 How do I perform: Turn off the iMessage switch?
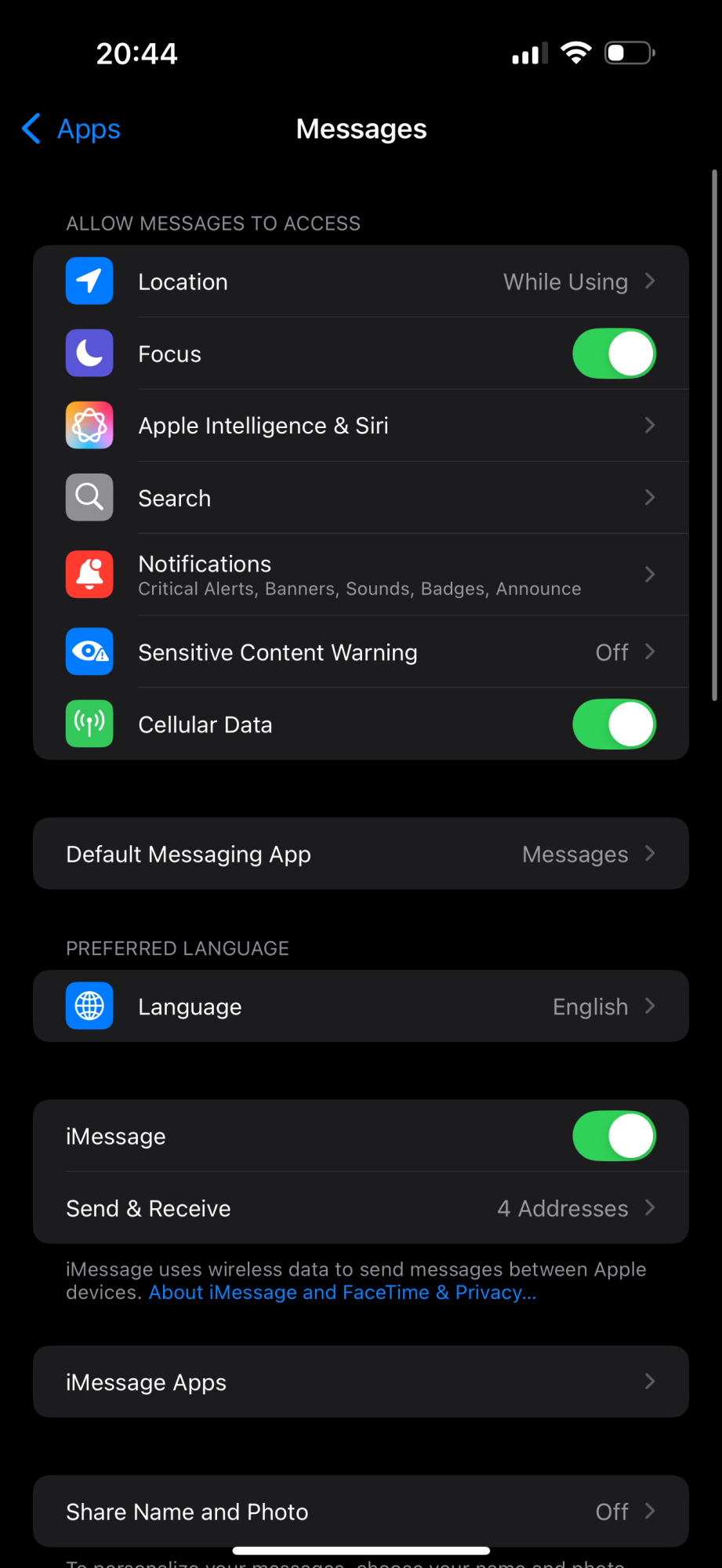click(x=613, y=1136)
